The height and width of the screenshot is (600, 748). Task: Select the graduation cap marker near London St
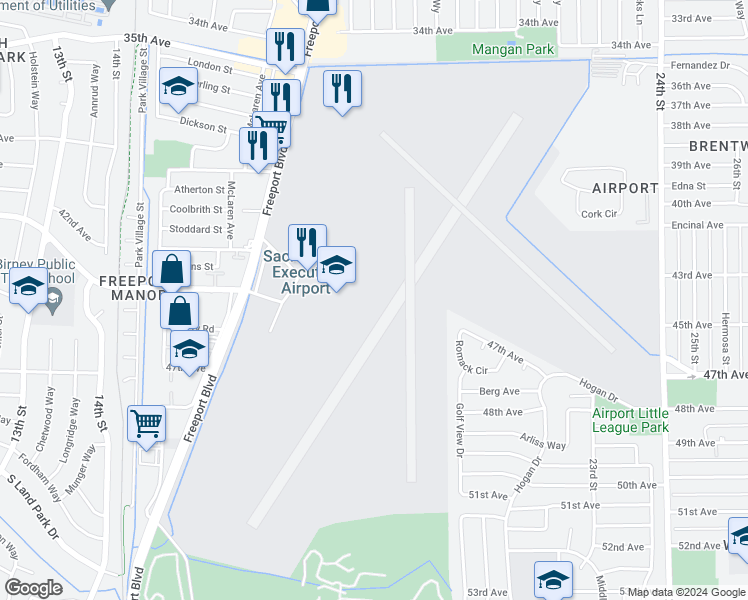pyautogui.click(x=177, y=90)
